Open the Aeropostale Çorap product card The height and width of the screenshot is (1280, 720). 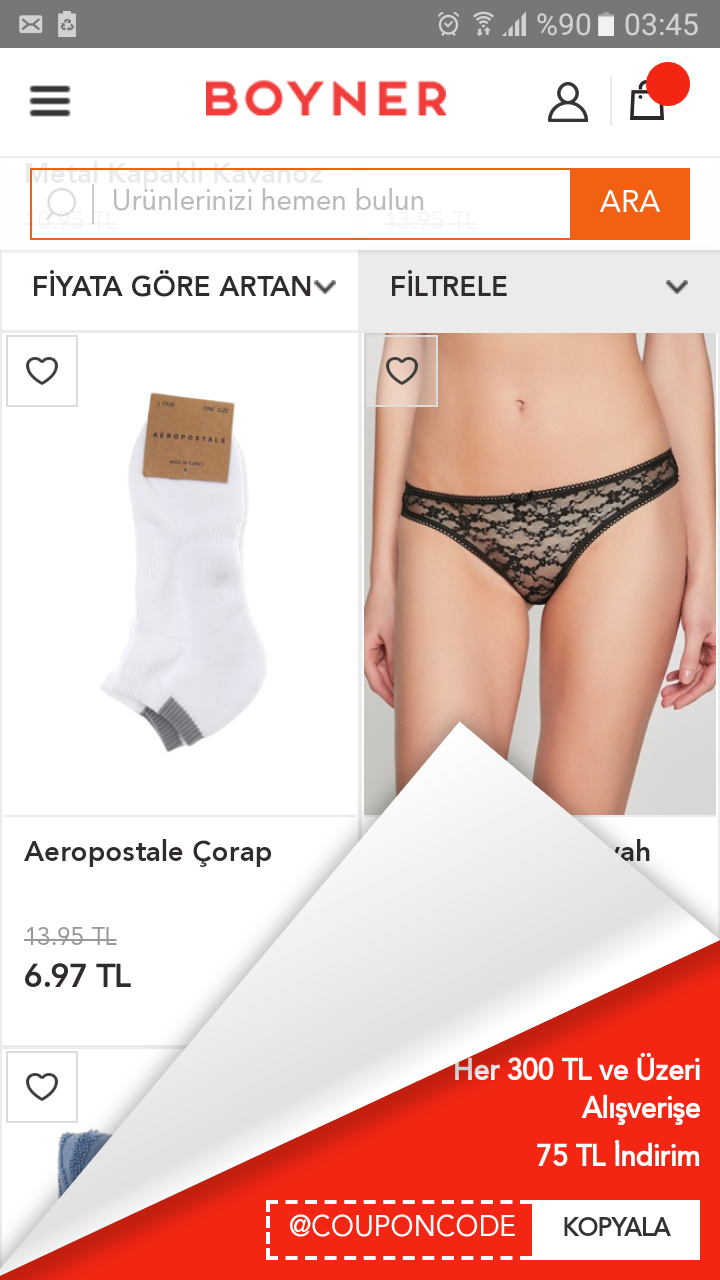point(180,688)
